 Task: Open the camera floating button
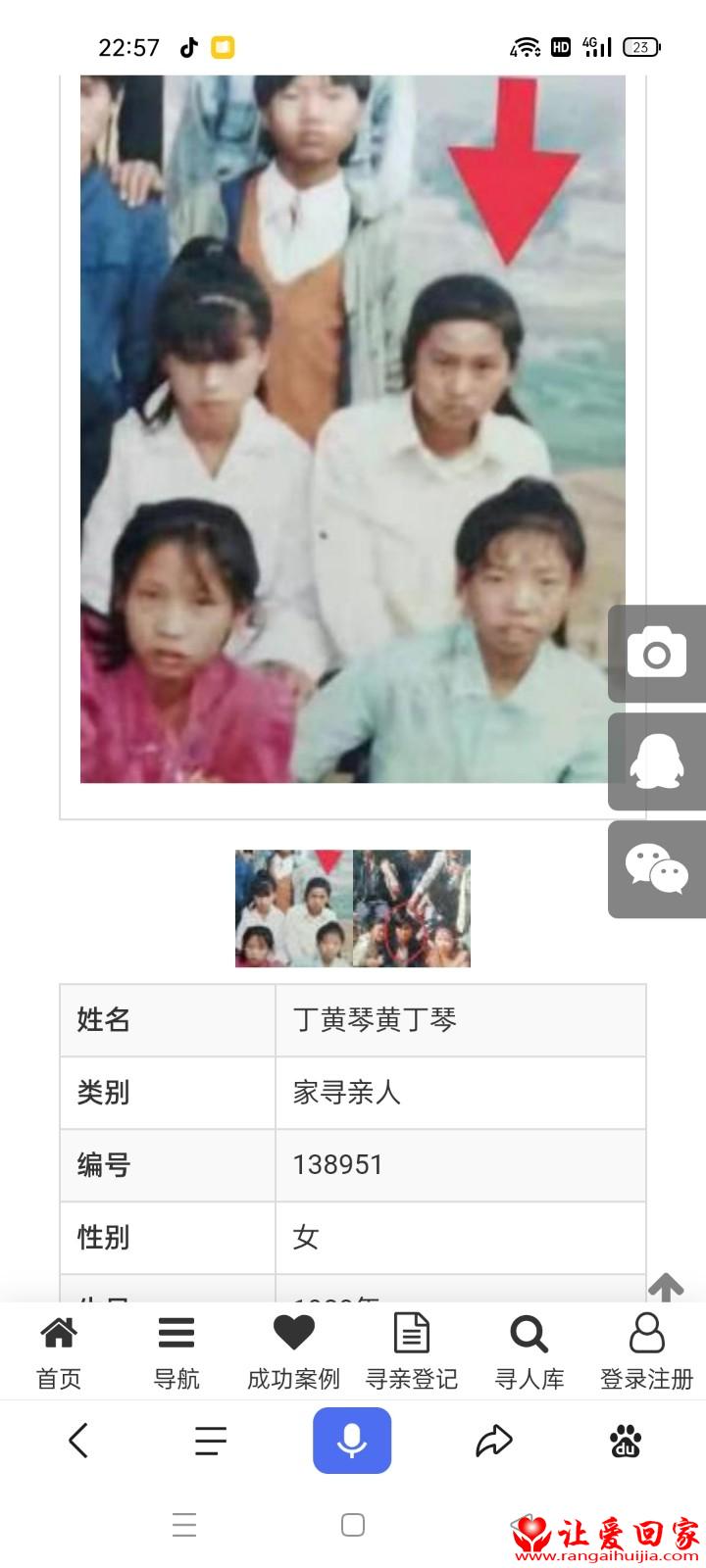(657, 654)
